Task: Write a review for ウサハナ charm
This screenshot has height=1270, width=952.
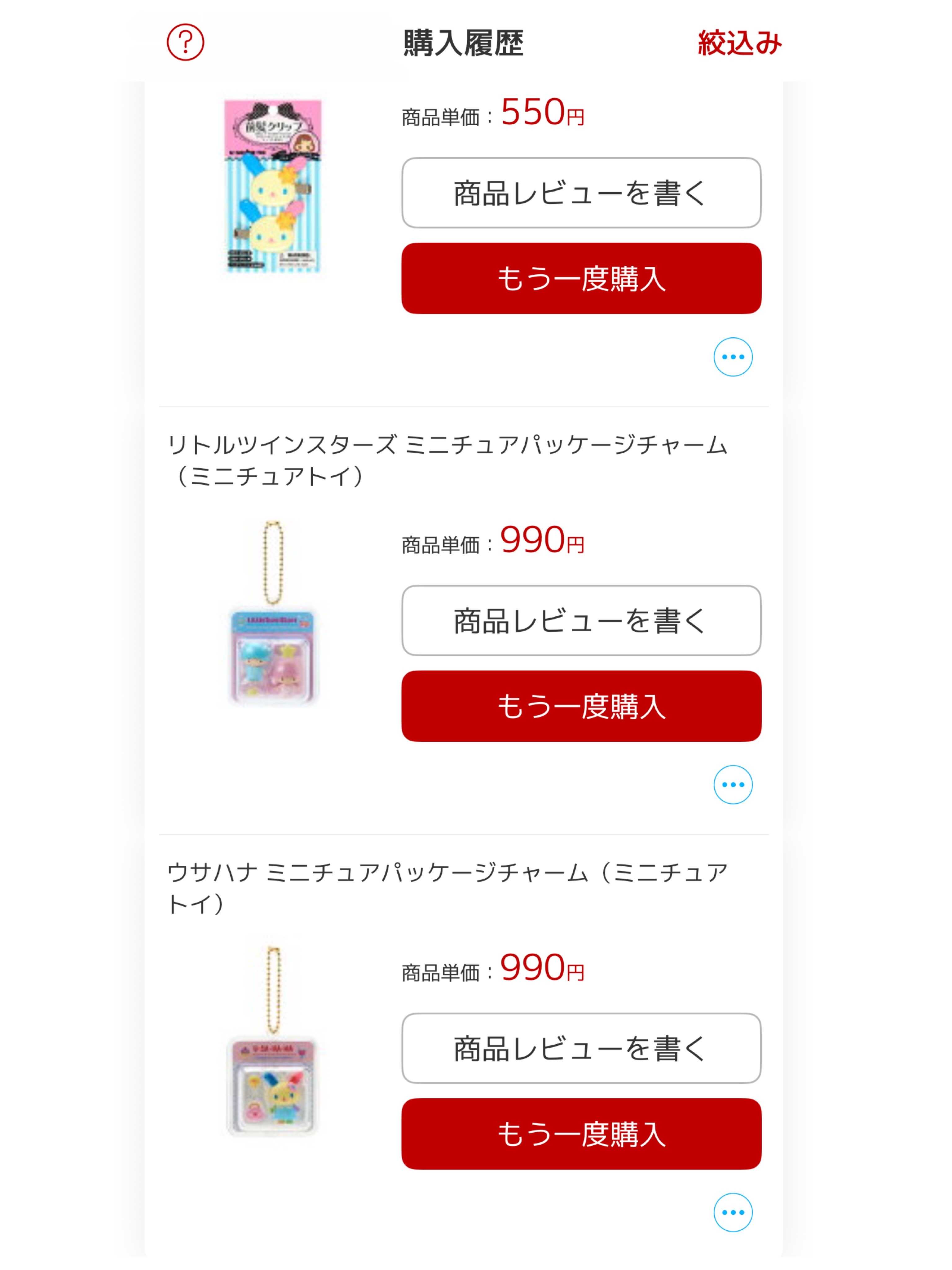Action: click(581, 1048)
